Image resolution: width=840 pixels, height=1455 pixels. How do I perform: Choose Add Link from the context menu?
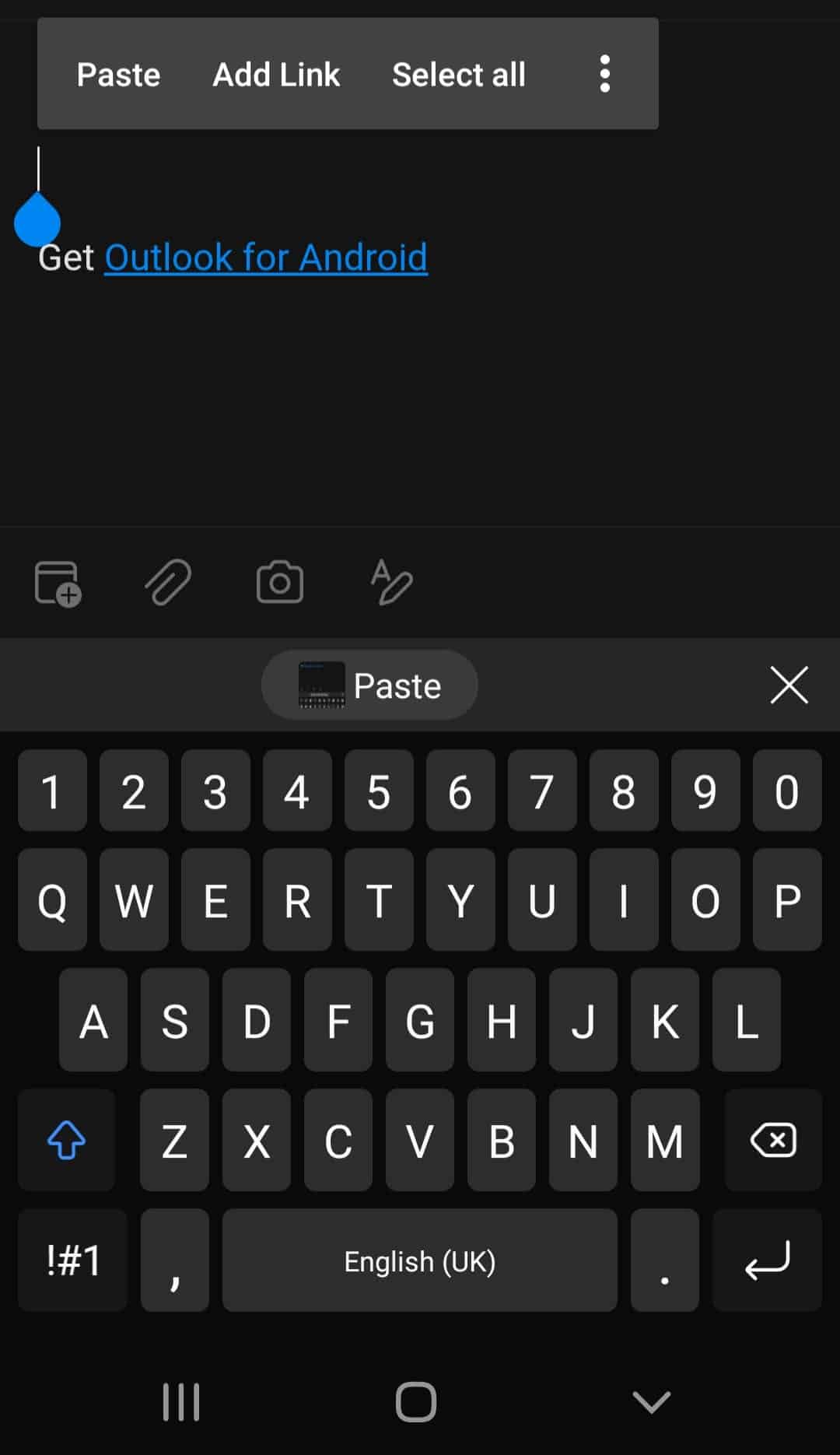point(276,74)
